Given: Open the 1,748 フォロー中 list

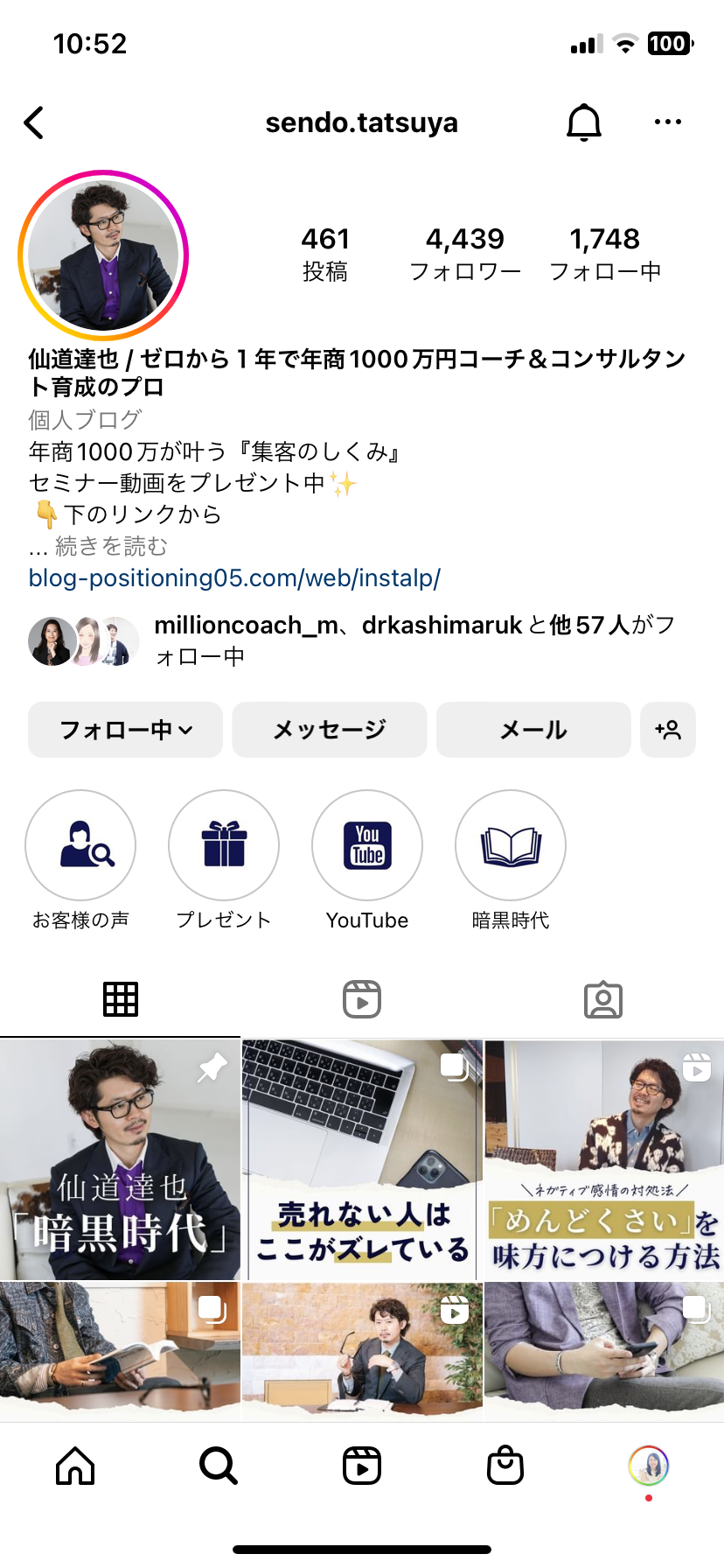Looking at the screenshot, I should (605, 254).
